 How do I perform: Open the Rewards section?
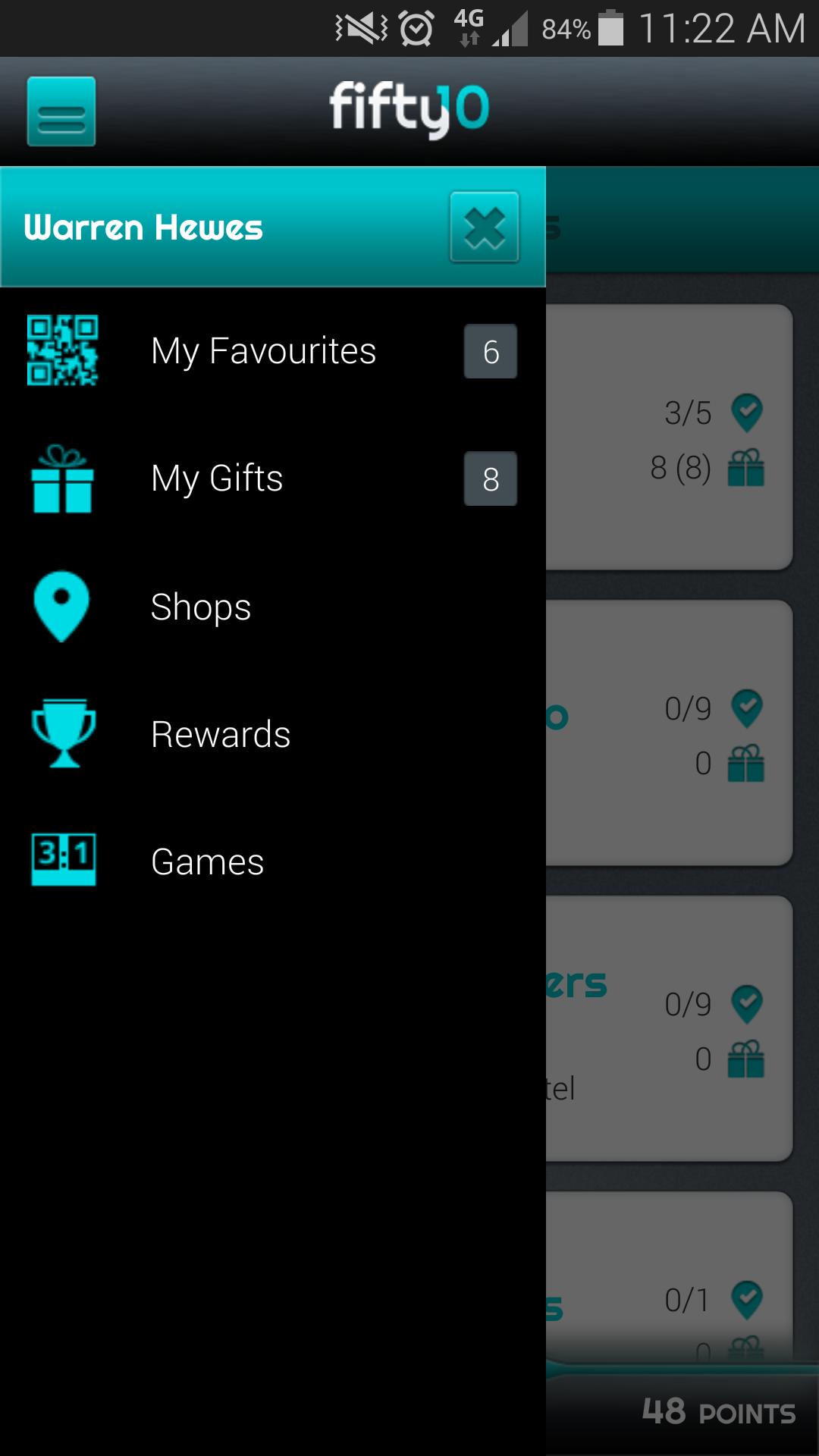point(220,734)
